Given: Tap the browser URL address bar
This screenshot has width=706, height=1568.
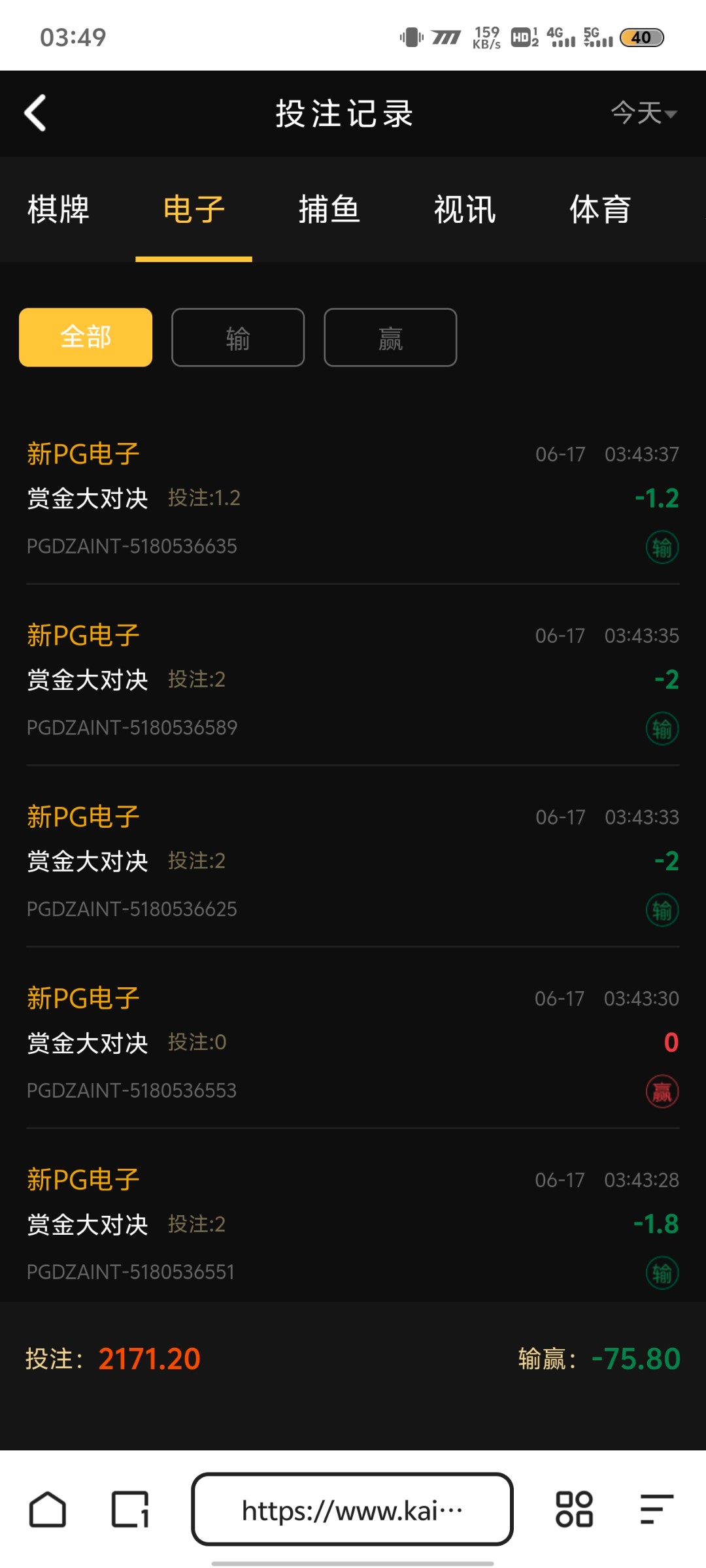Looking at the screenshot, I should coord(352,1509).
